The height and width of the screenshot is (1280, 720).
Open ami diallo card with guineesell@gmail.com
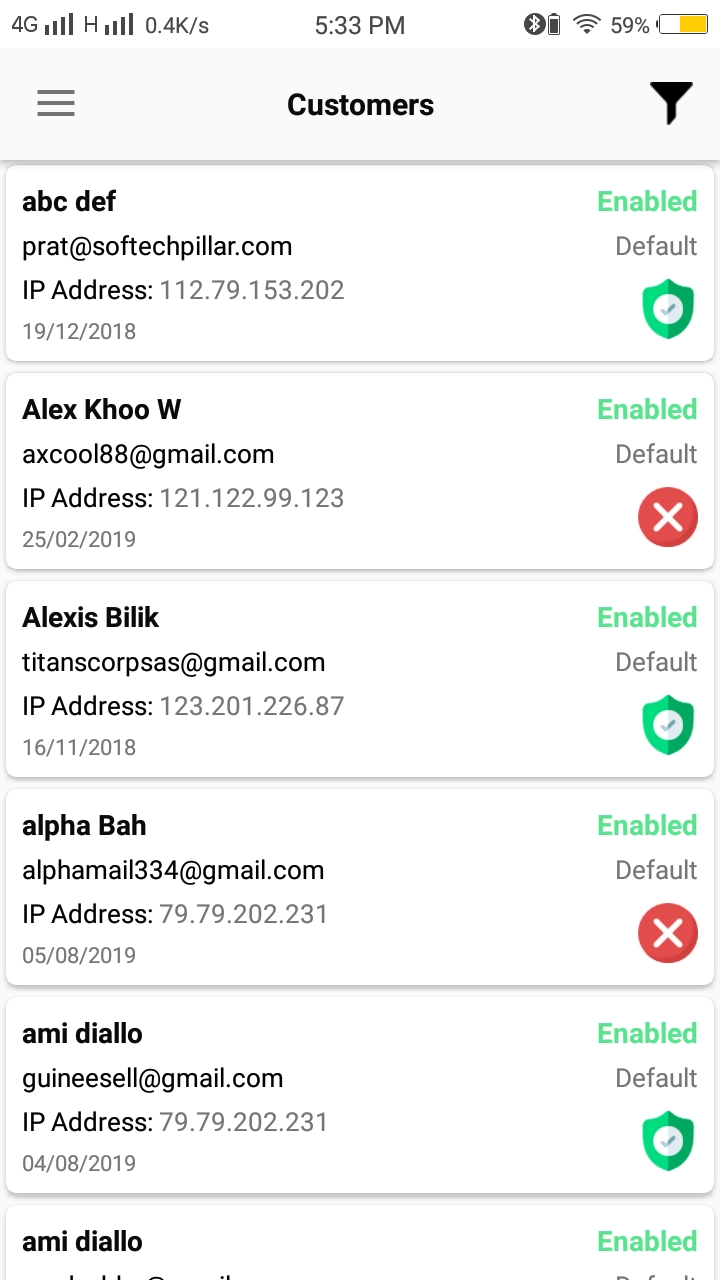coord(360,1096)
